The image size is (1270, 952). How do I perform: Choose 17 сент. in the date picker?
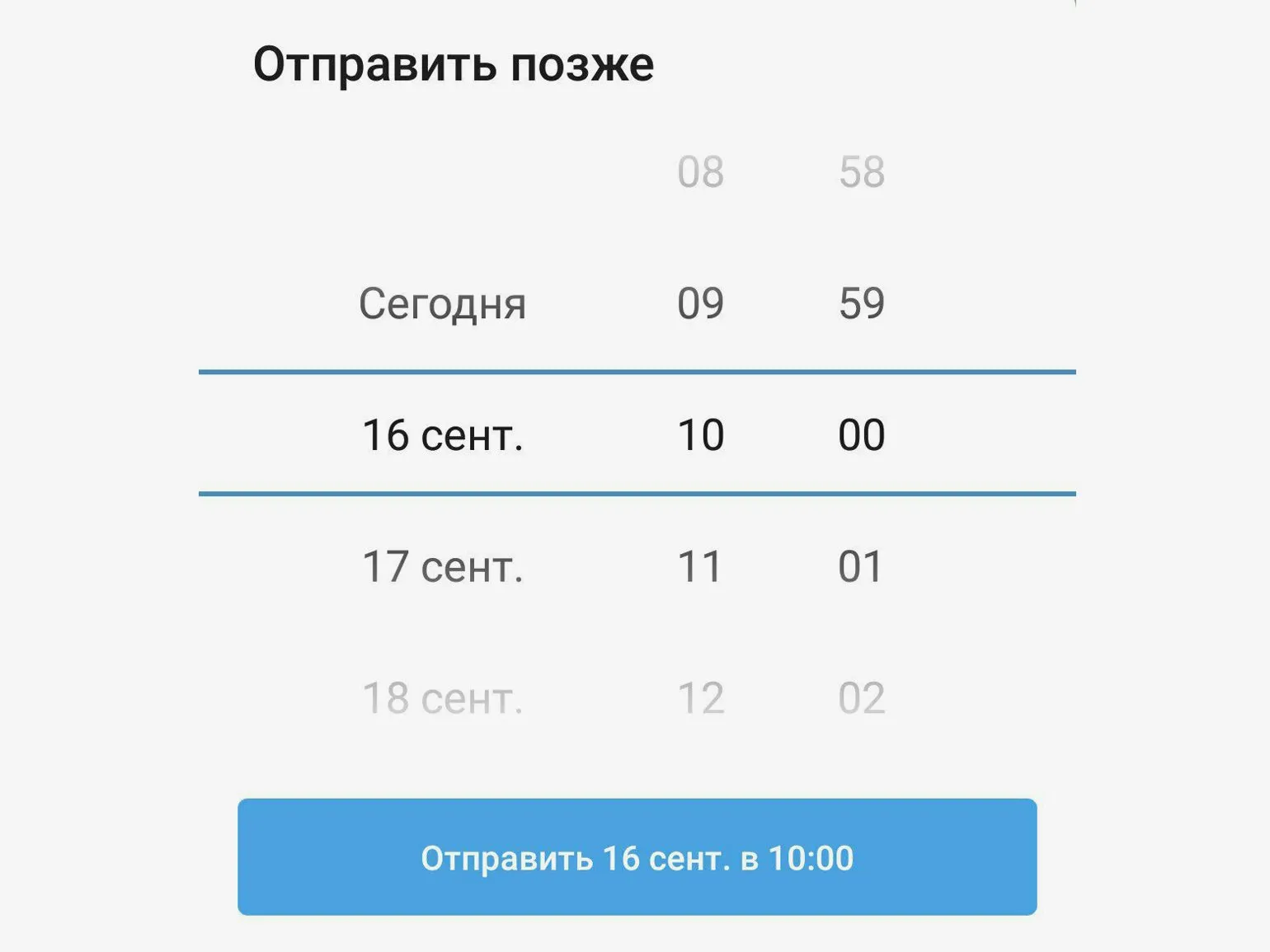[443, 567]
